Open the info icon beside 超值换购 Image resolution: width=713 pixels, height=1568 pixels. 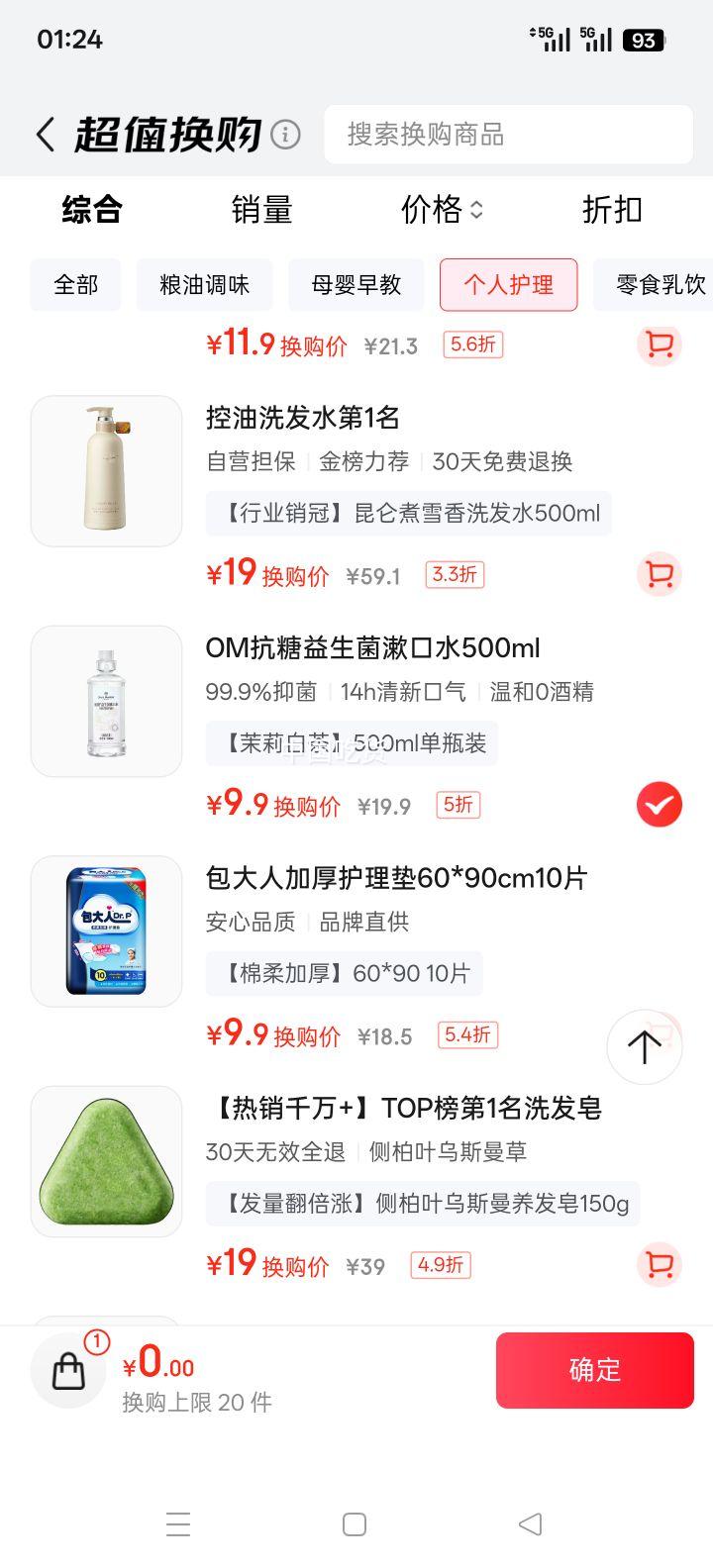tap(285, 135)
